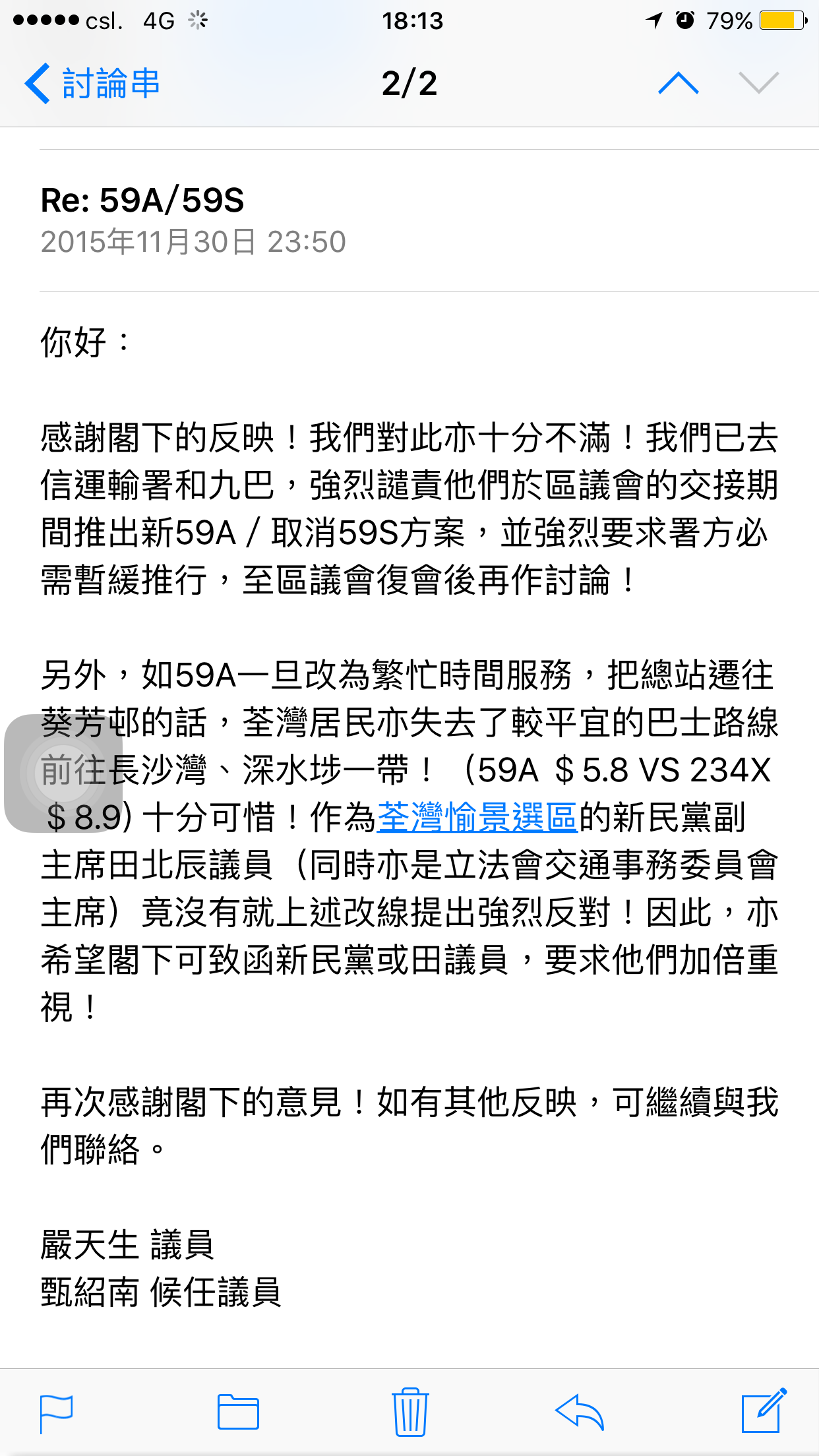Compose a new email

(764, 1411)
